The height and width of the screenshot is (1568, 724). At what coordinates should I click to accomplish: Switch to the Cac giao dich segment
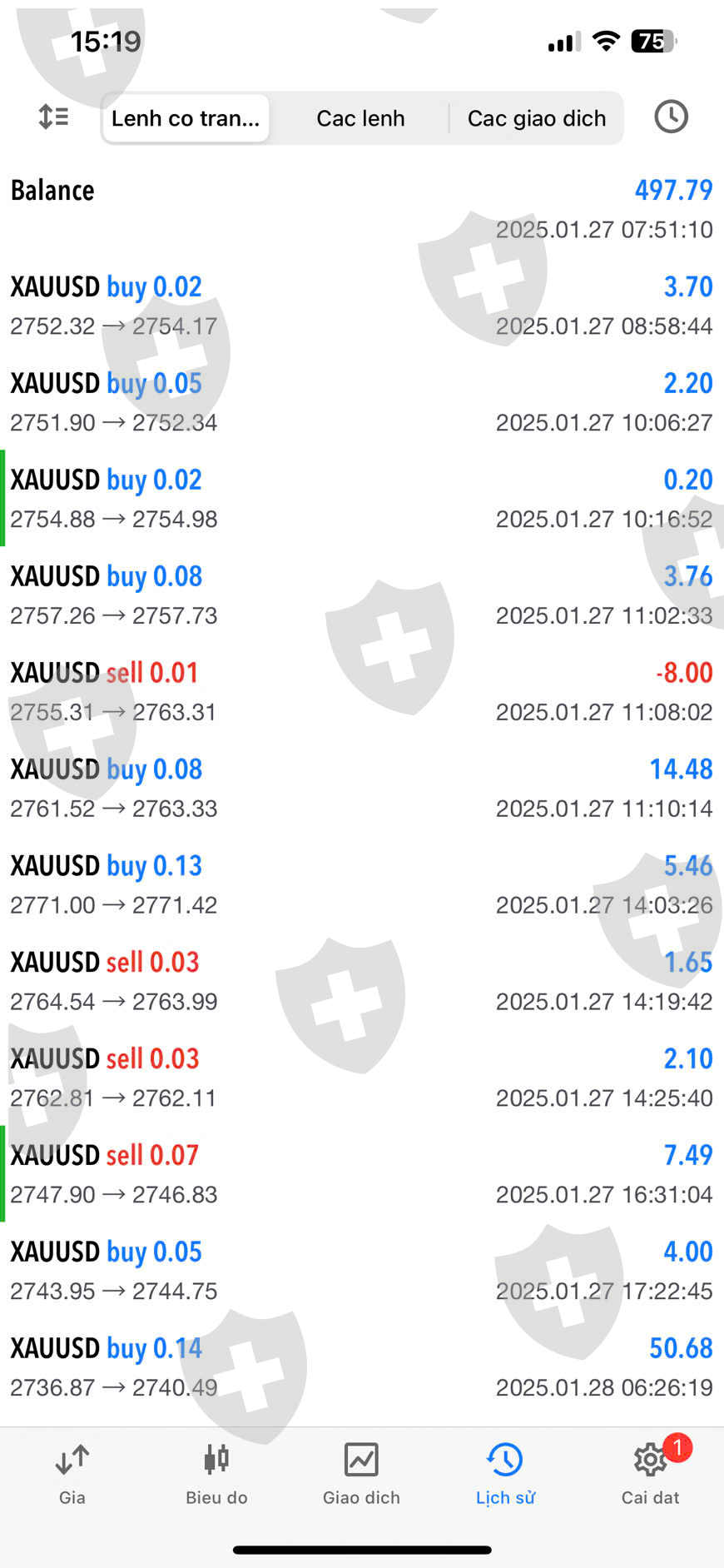[x=536, y=118]
